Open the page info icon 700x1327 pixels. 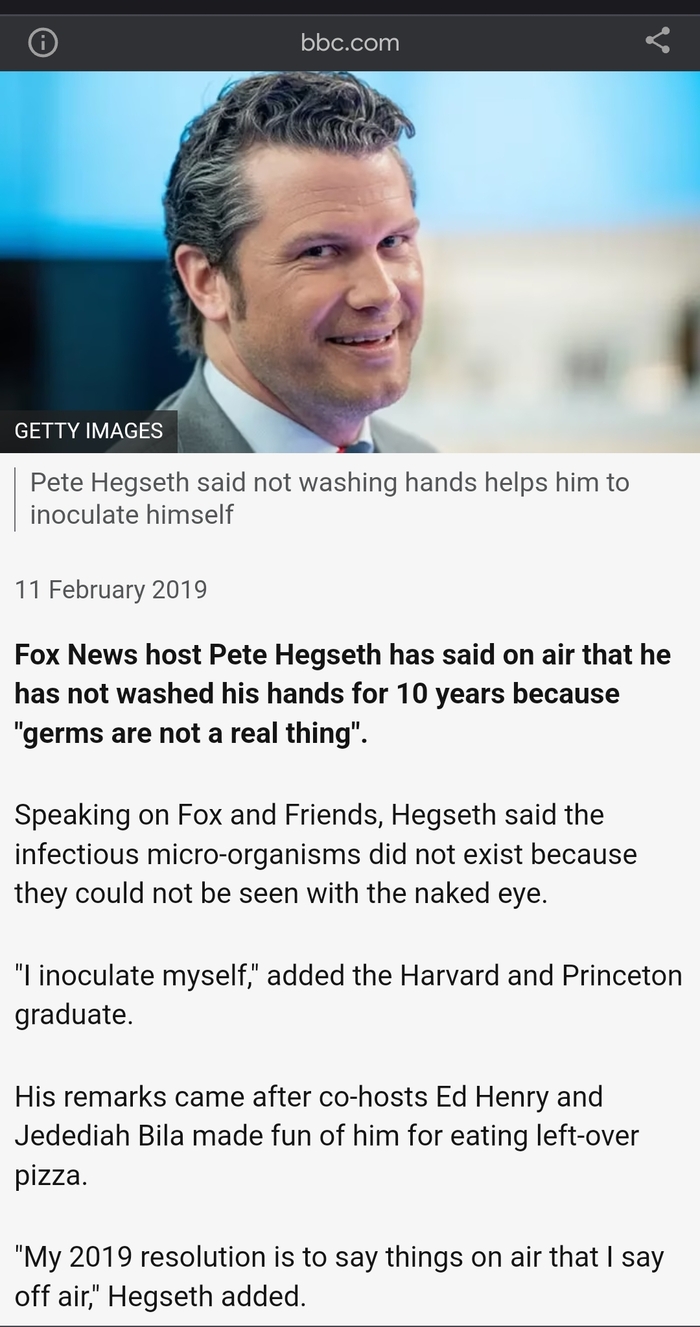click(42, 42)
